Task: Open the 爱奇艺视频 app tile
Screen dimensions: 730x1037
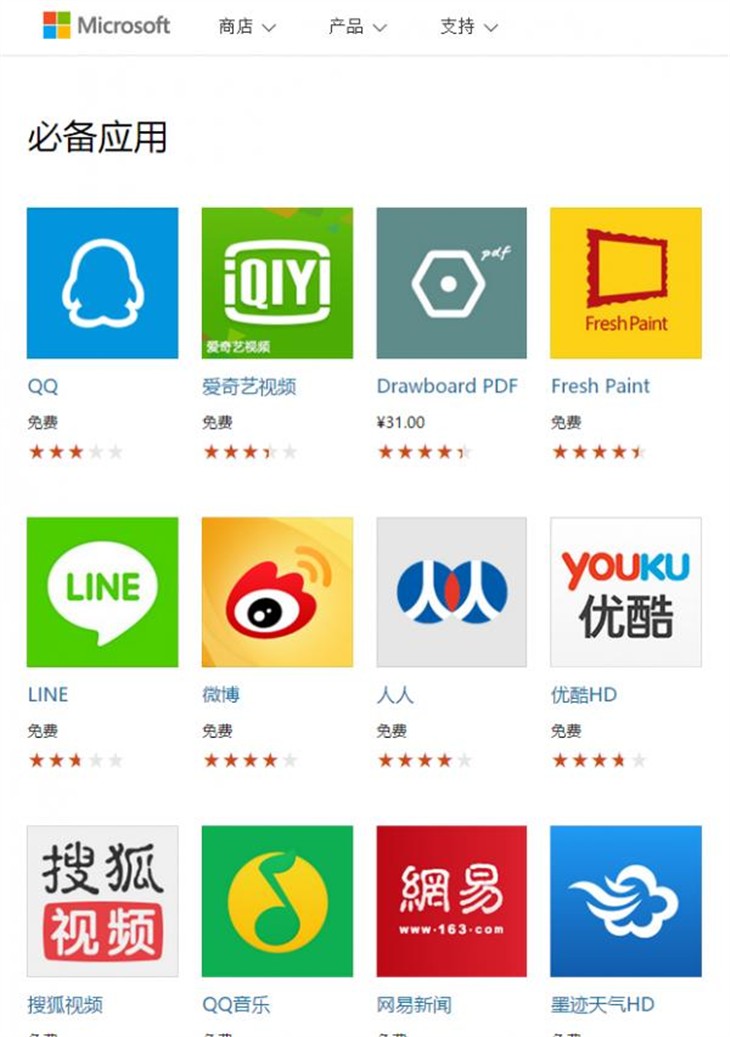Action: coord(277,283)
